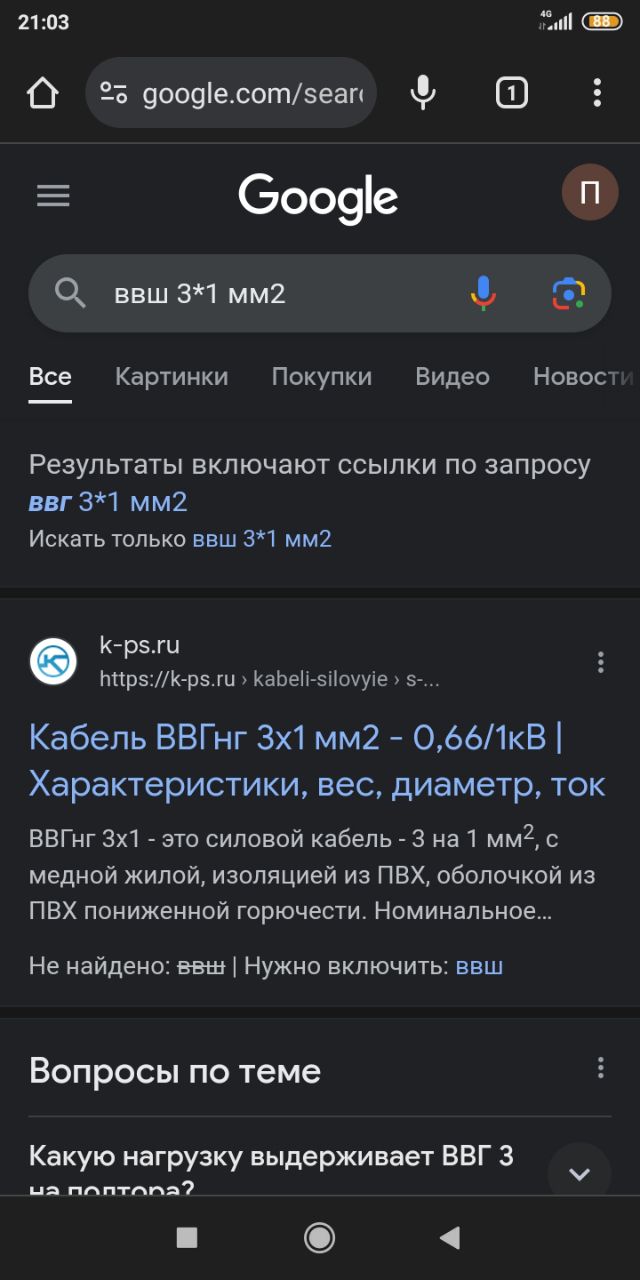Open Google Lens camera search
This screenshot has width=640, height=1280.
pyautogui.click(x=568, y=293)
